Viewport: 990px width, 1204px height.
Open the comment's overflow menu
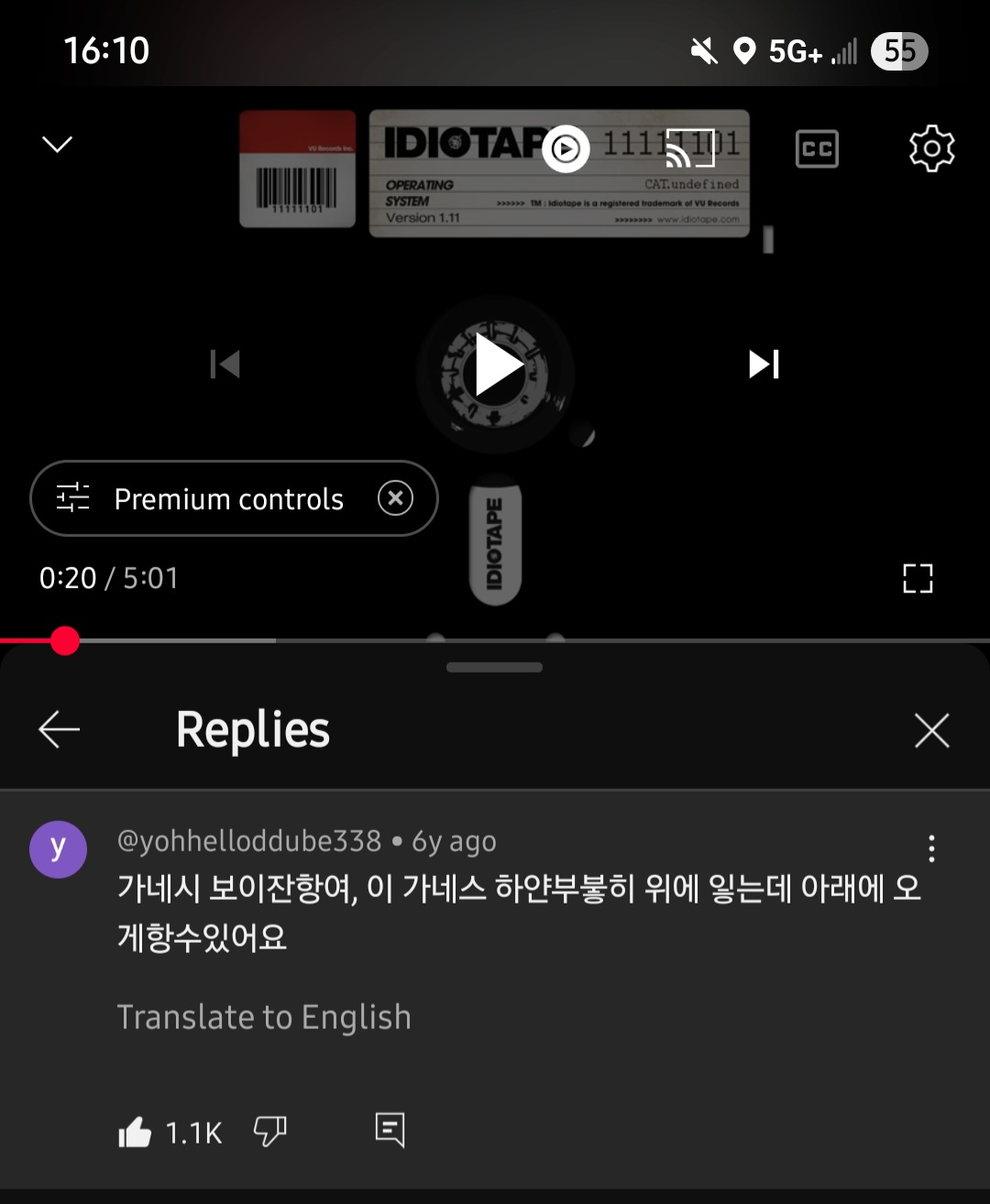(931, 848)
